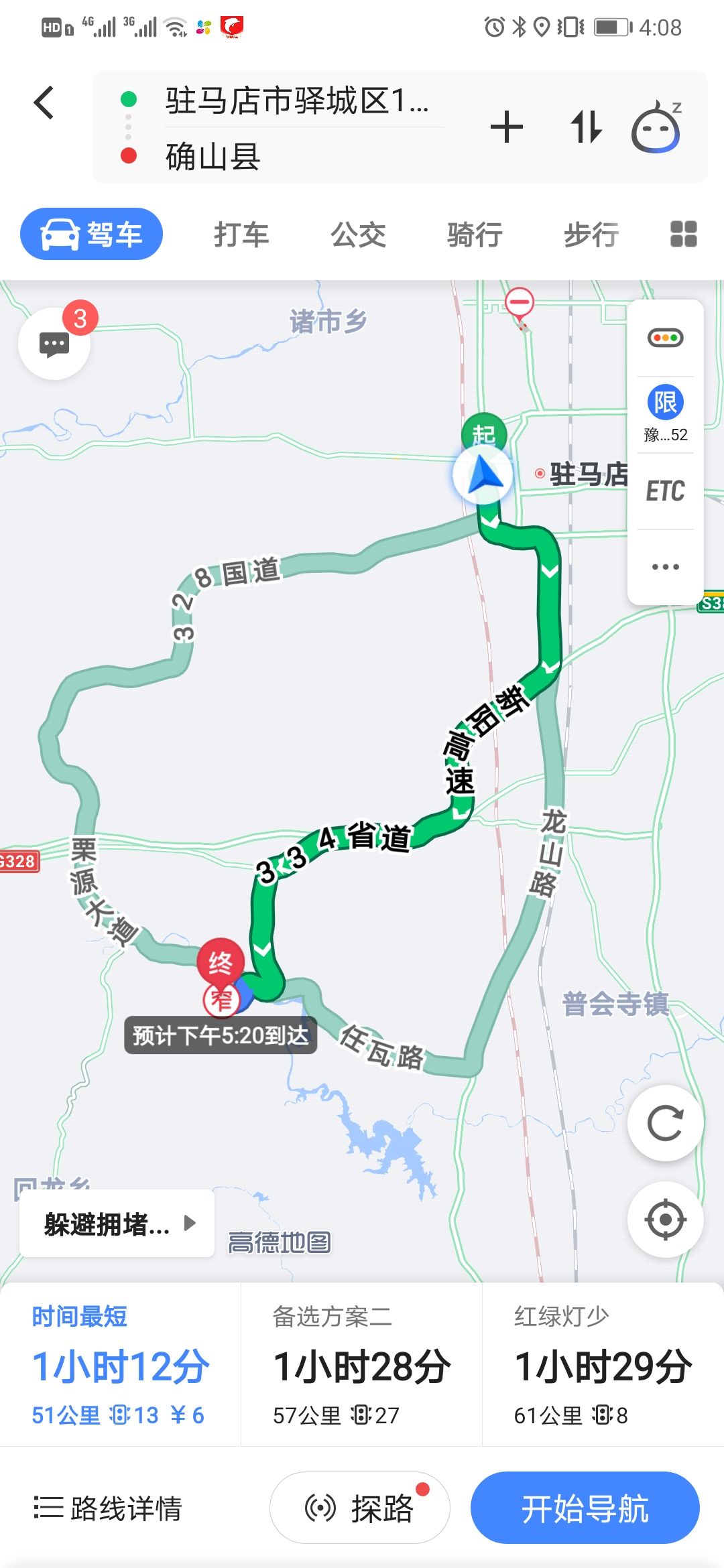Switch to 步行 walking tab

pos(591,235)
